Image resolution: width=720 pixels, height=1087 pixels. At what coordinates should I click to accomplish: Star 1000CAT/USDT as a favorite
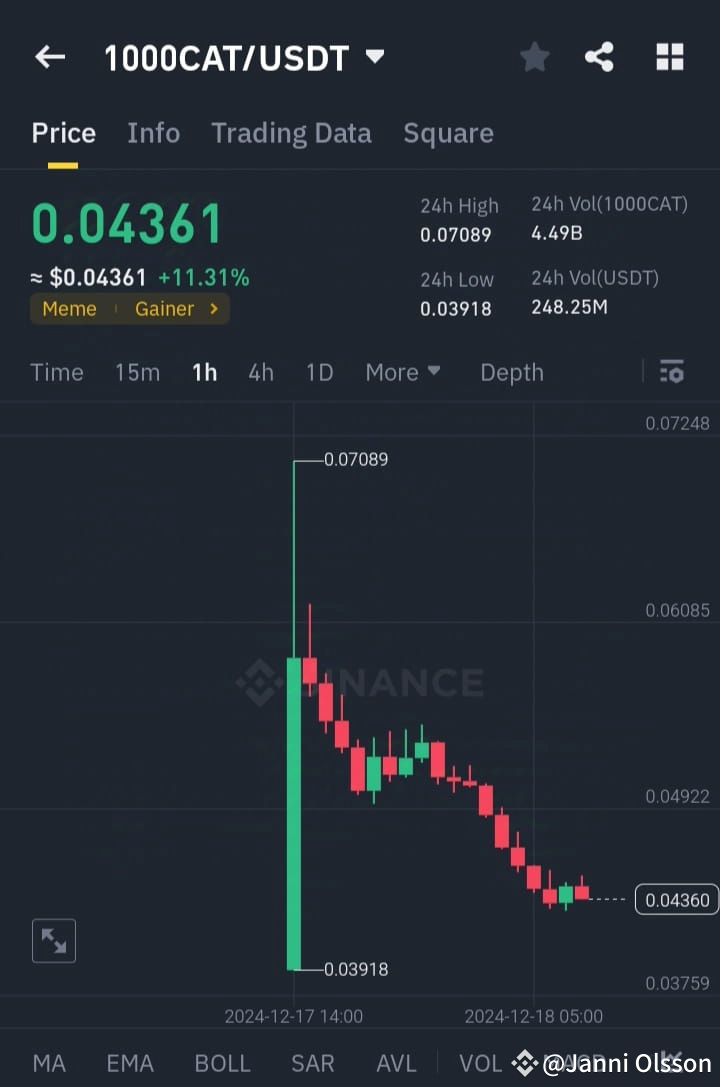tap(534, 57)
